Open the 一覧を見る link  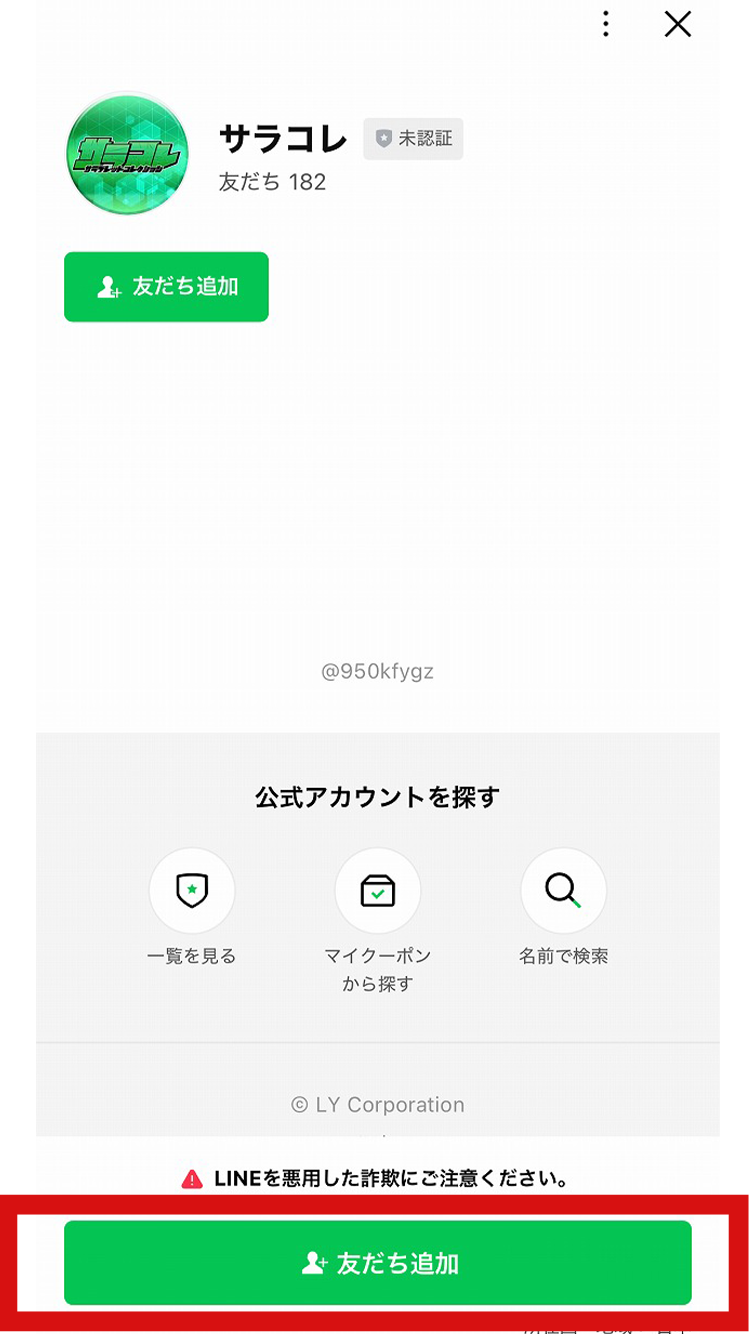[190, 955]
